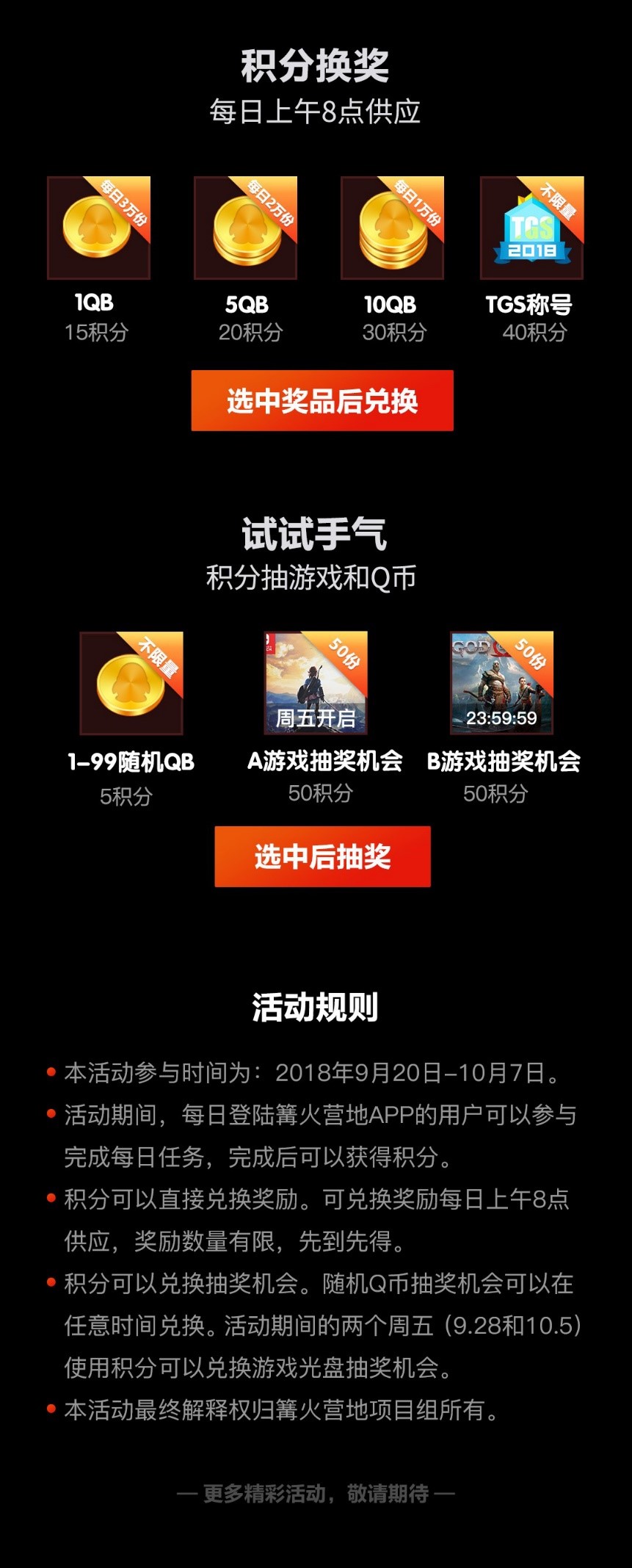Screen dimensions: 632x1568
Task: Choose the 10QB prize for 30积分
Action: 392,228
